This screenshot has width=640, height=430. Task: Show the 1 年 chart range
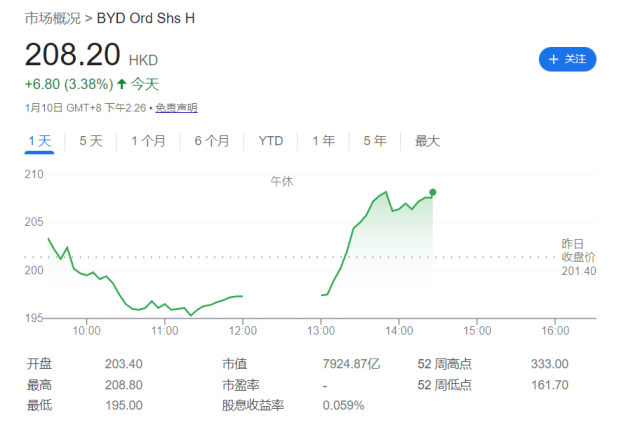(x=323, y=141)
